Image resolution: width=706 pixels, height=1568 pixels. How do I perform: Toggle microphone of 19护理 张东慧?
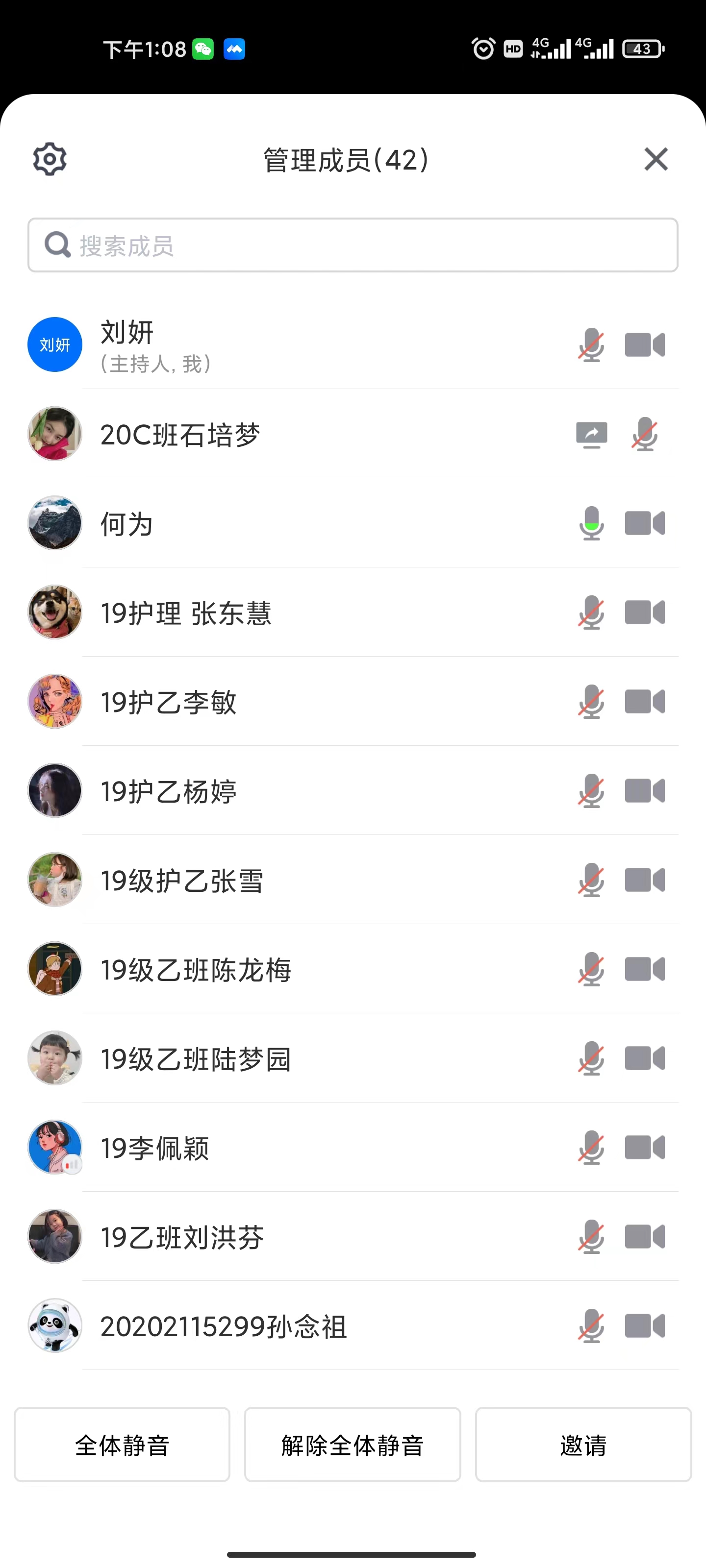[591, 612]
